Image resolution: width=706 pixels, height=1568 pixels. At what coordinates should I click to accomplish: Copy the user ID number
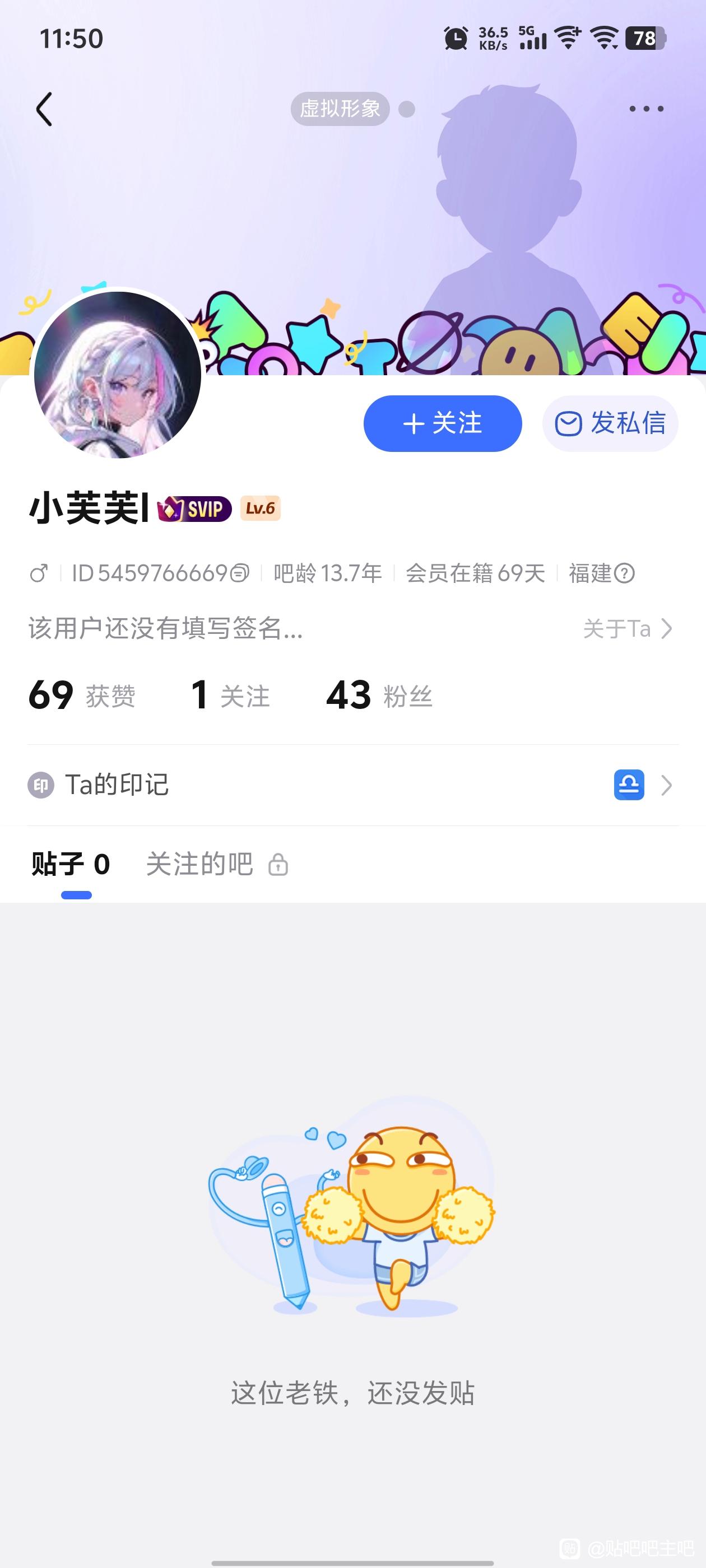241,573
